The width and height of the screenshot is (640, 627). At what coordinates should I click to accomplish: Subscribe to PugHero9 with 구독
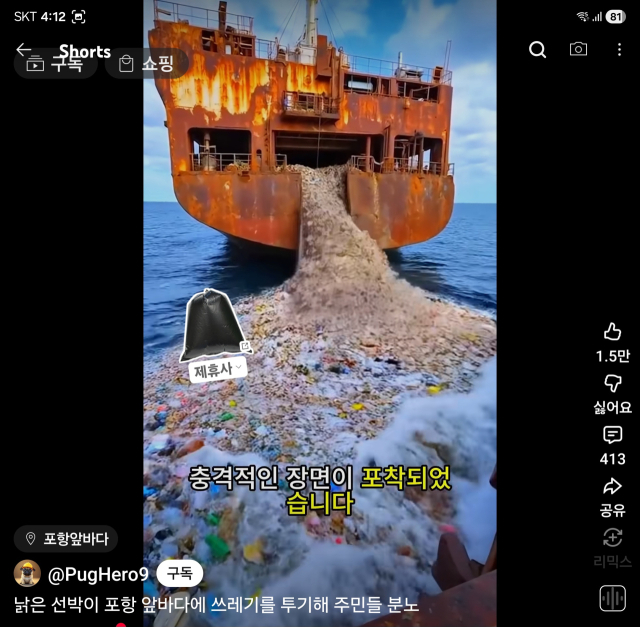pyautogui.click(x=180, y=574)
